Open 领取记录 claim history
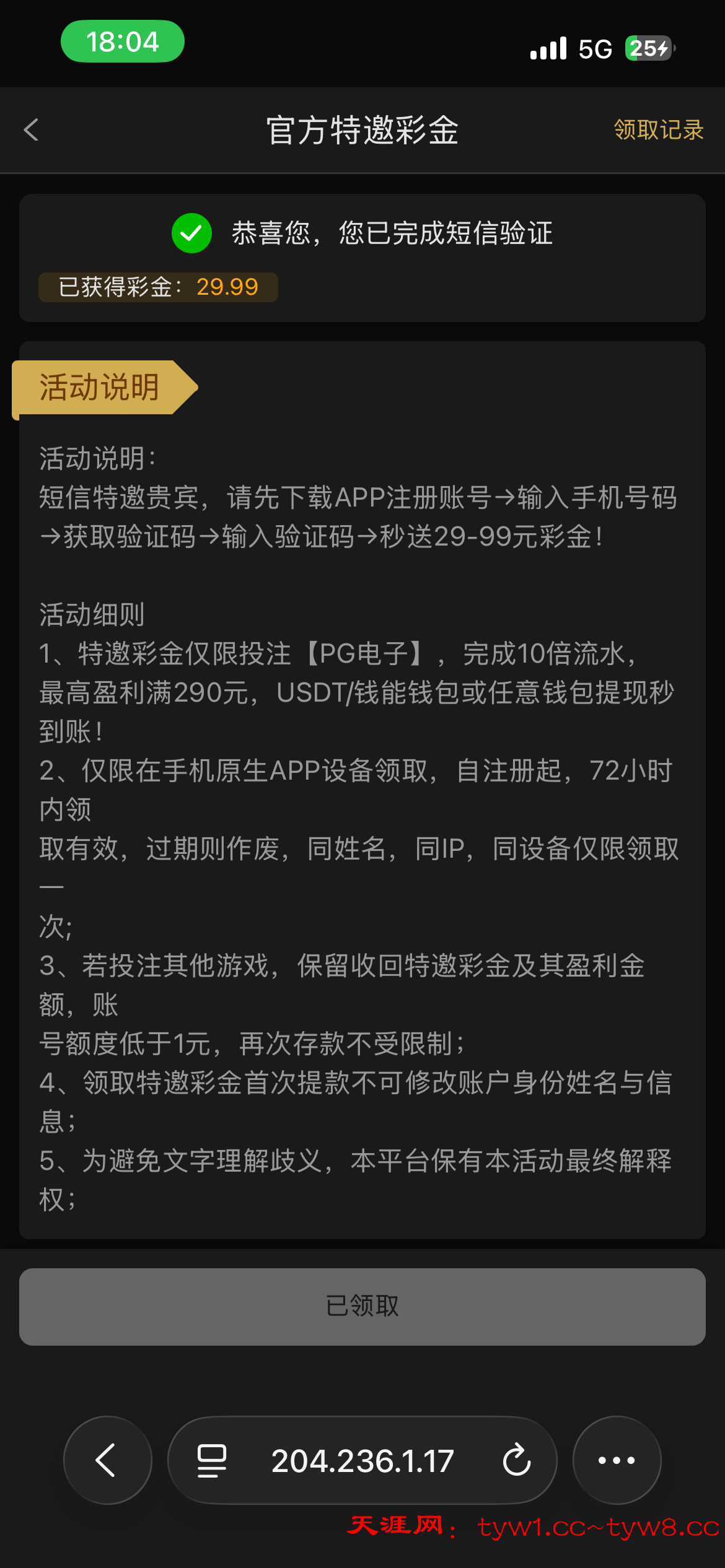Screen dimensions: 725x1568 click(658, 130)
